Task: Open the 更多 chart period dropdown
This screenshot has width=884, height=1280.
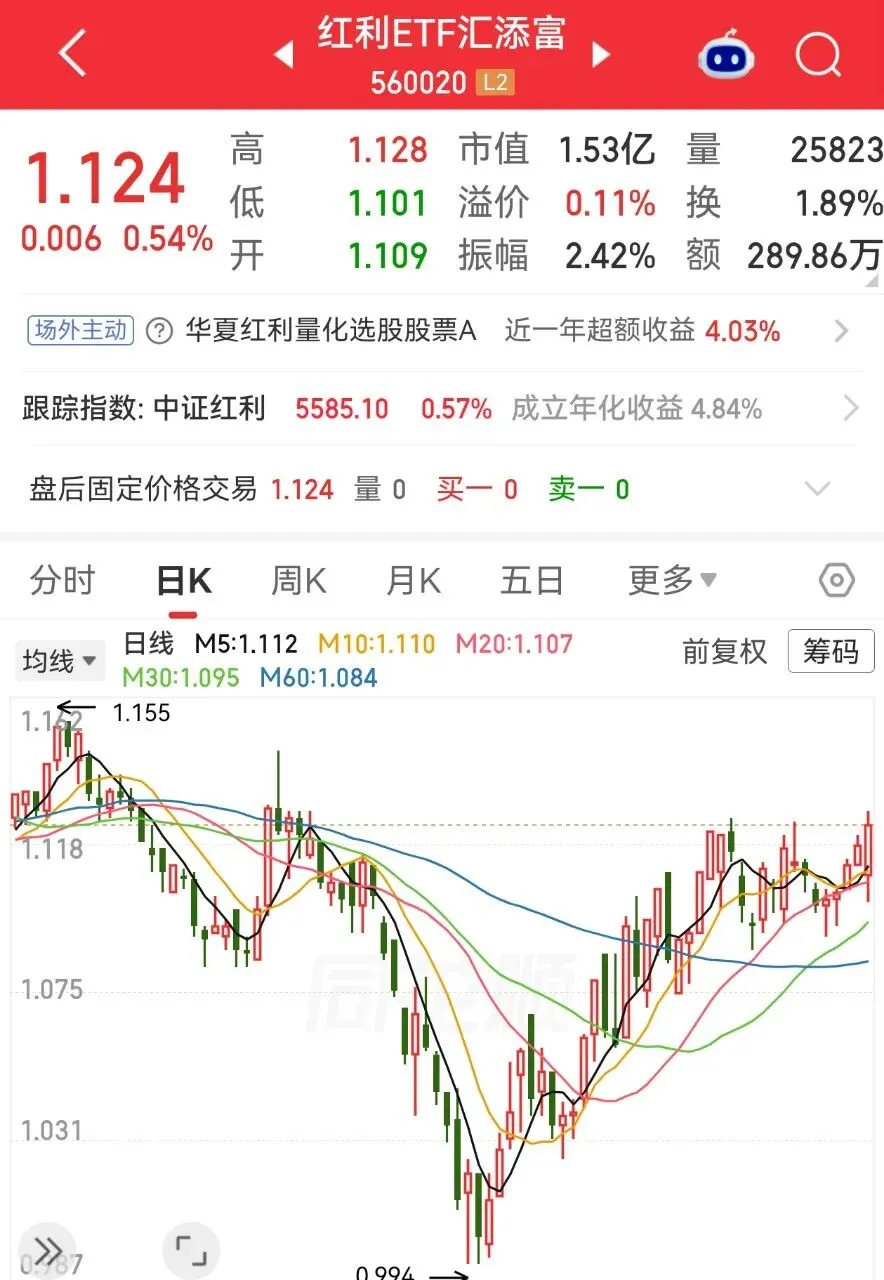Action: click(672, 580)
